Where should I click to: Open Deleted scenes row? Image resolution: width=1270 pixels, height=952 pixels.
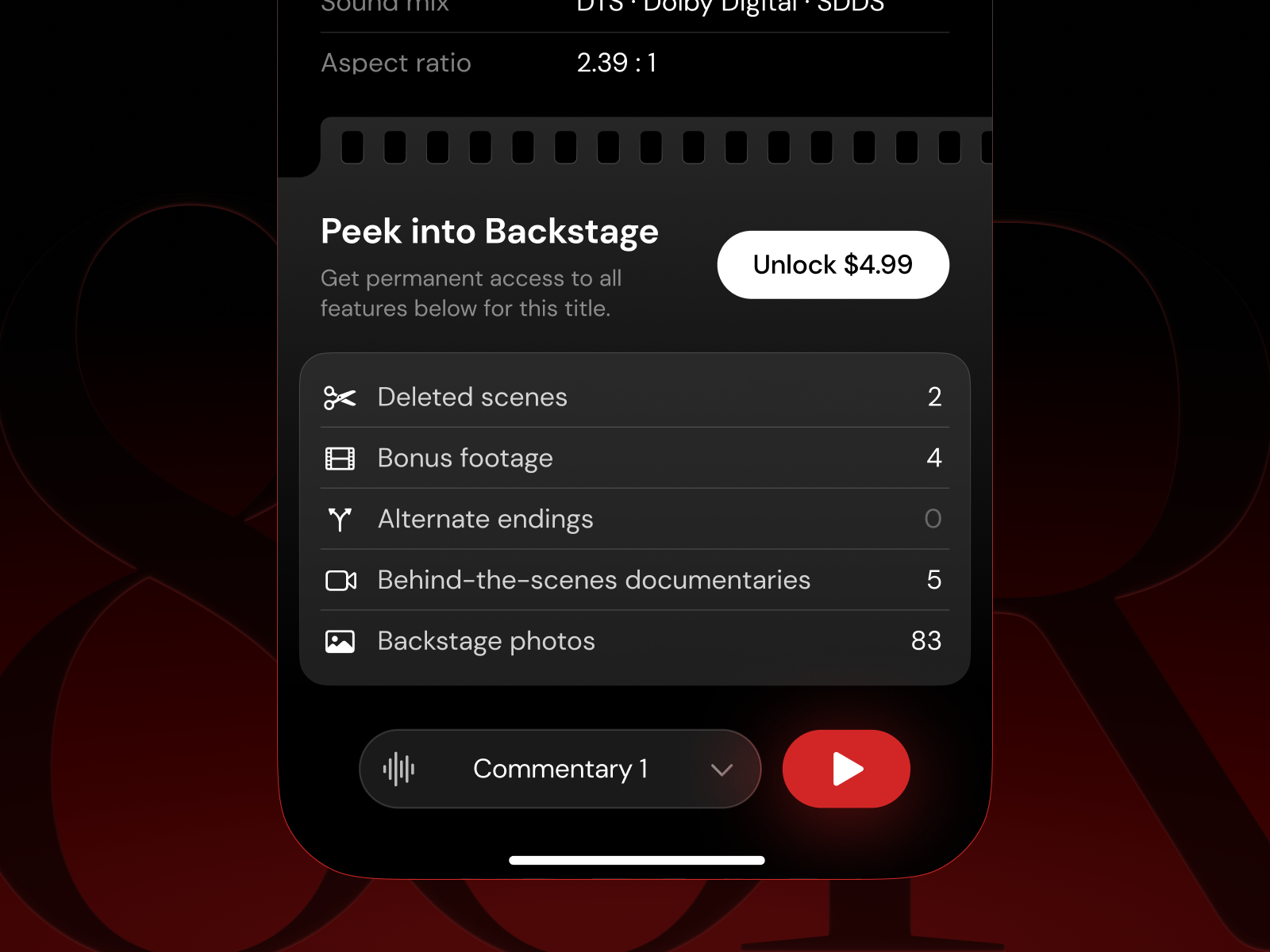633,397
